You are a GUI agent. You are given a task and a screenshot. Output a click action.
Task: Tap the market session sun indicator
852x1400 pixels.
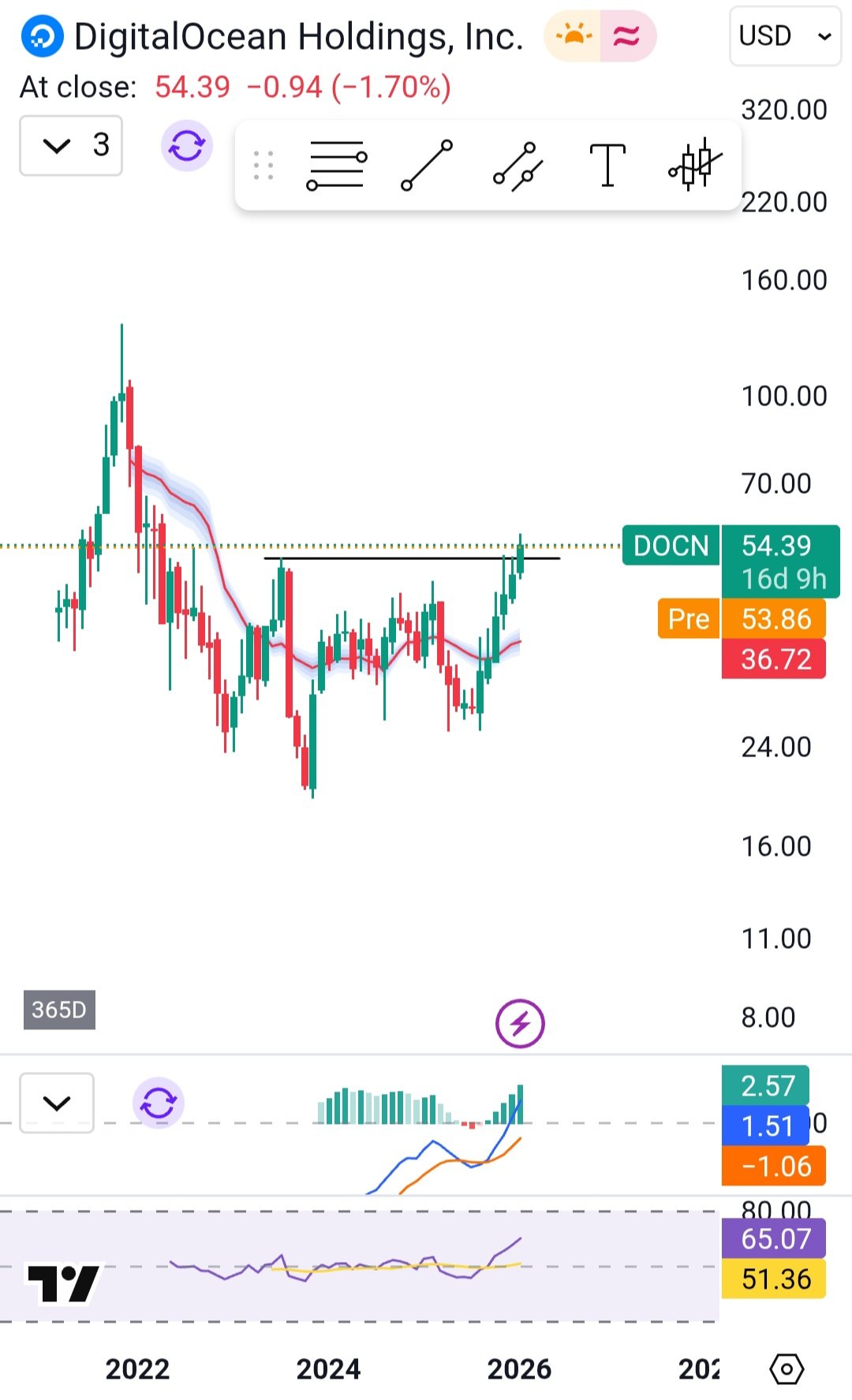574,36
